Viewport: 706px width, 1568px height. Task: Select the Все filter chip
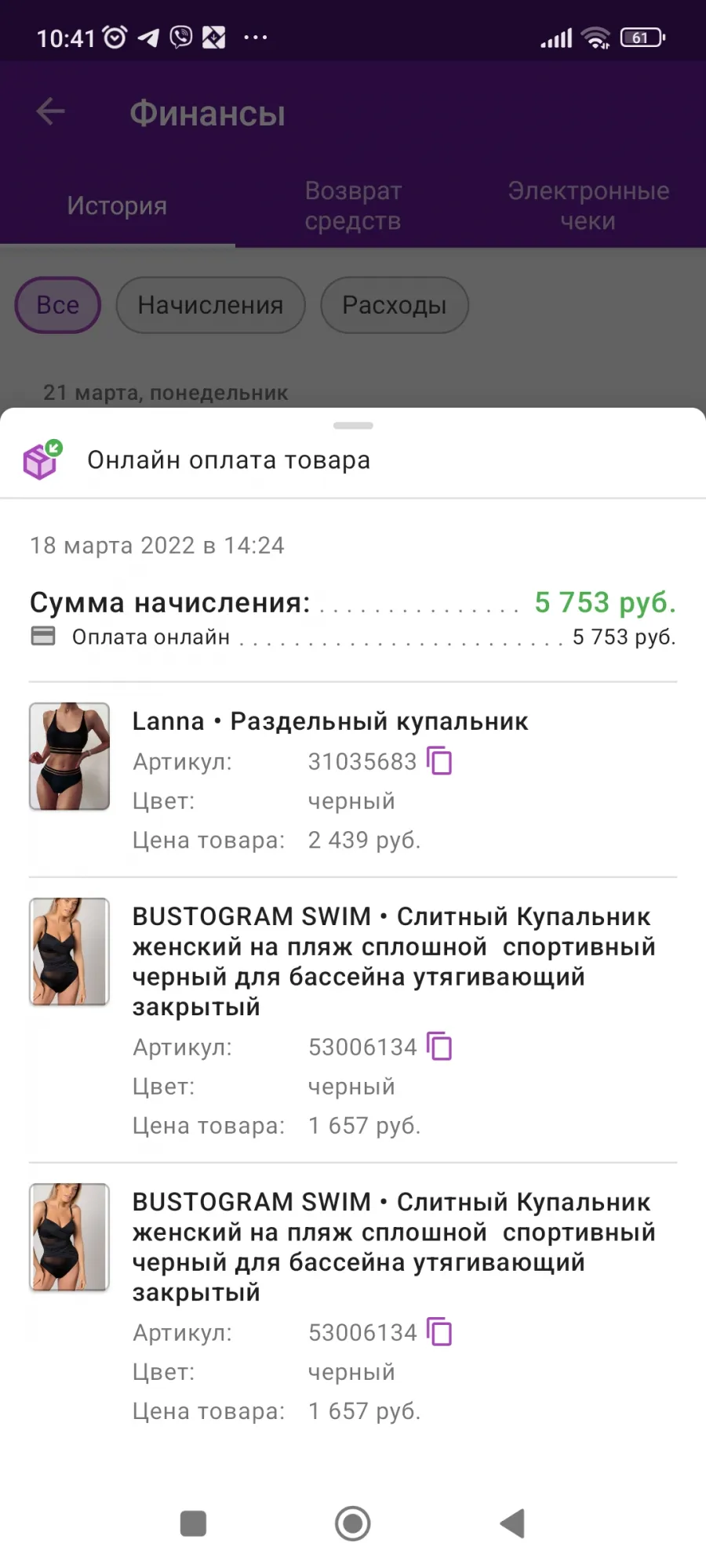coord(58,305)
